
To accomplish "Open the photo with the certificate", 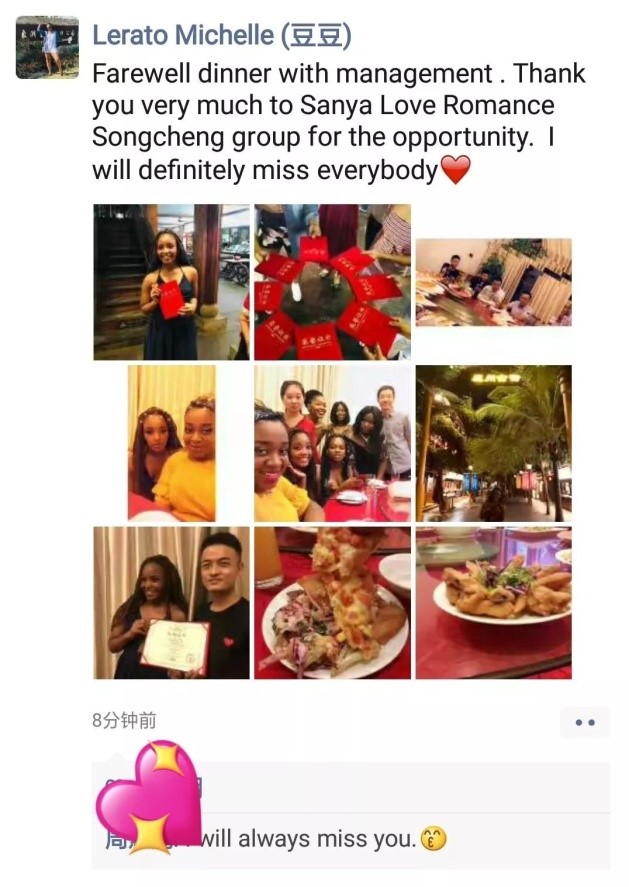I will [171, 603].
